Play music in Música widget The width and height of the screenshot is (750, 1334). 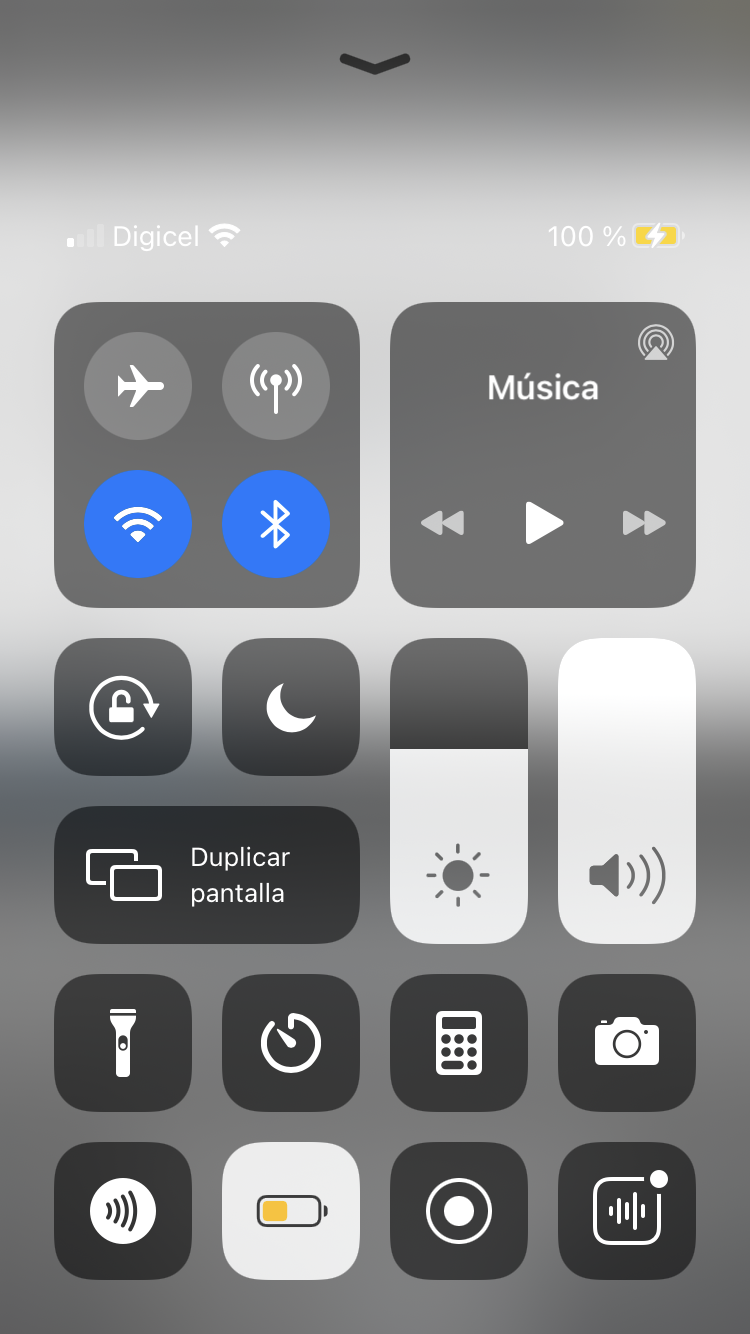pos(543,522)
